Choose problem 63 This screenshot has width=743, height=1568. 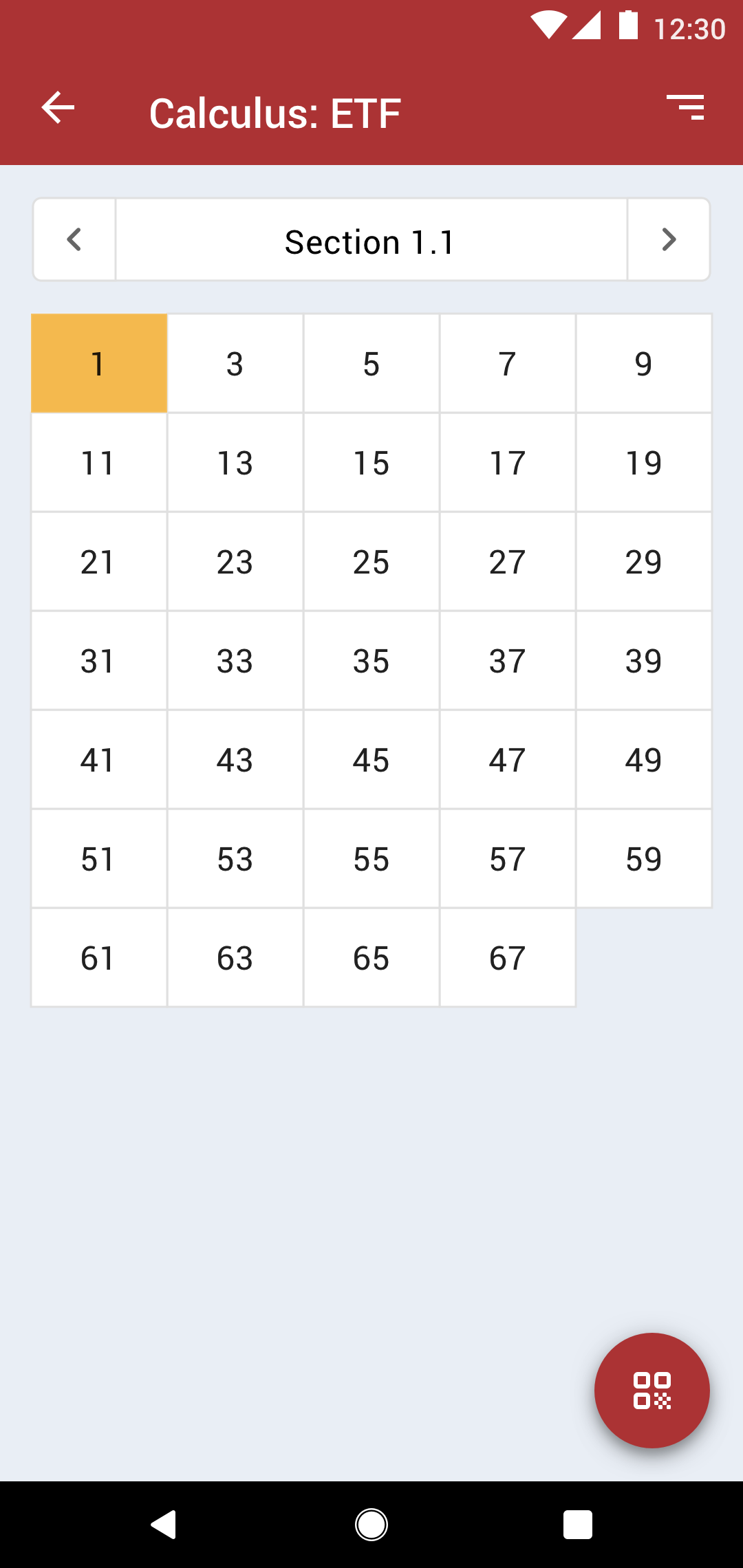tap(235, 957)
